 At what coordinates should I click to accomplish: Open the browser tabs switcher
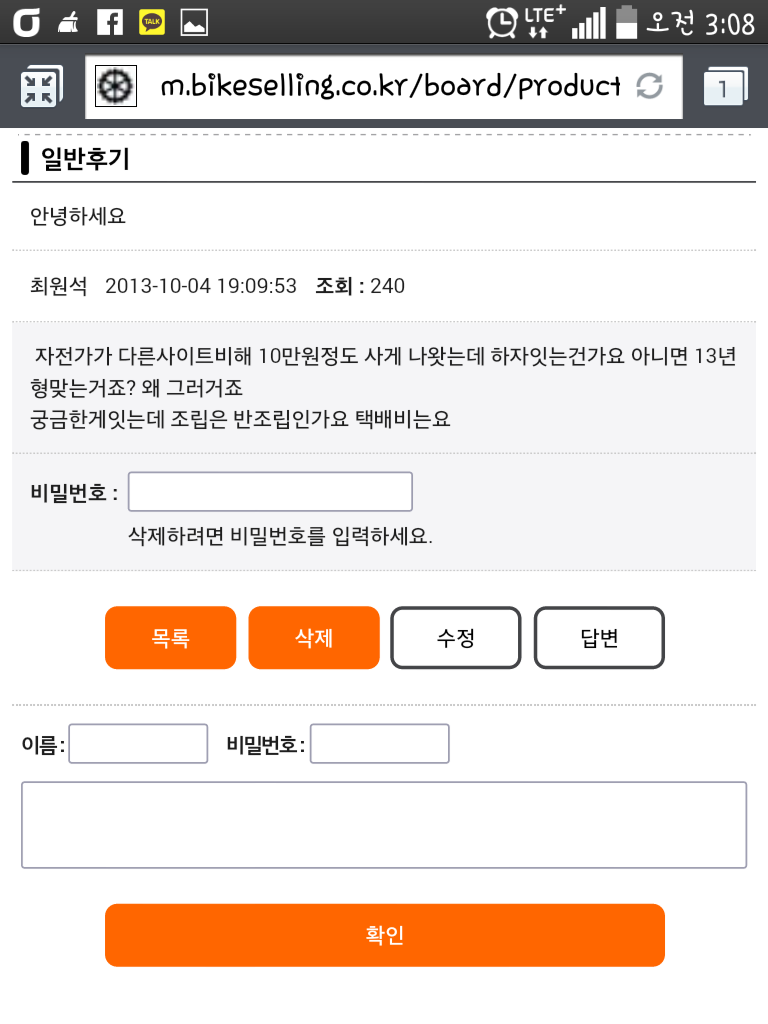726,88
